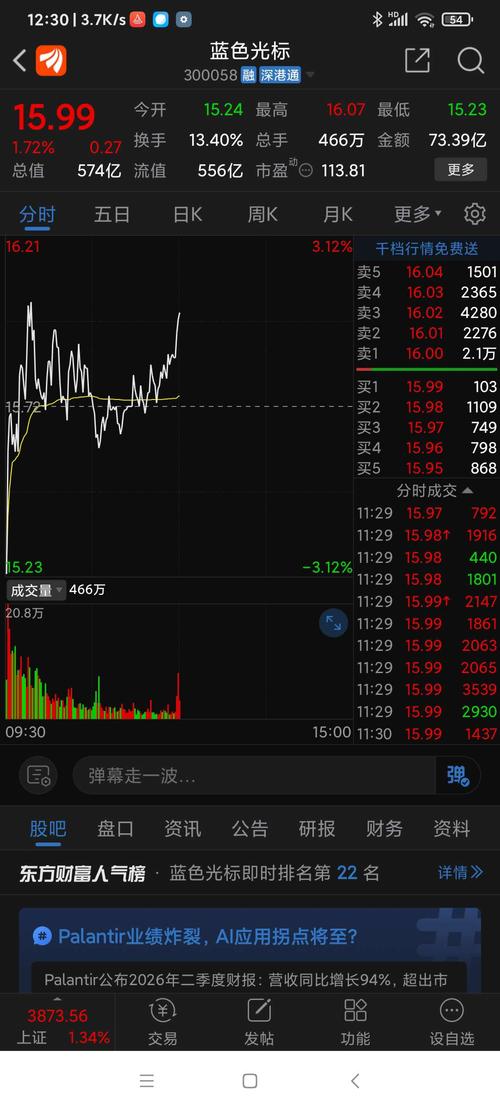Add stock via 设自选

click(x=451, y=1022)
